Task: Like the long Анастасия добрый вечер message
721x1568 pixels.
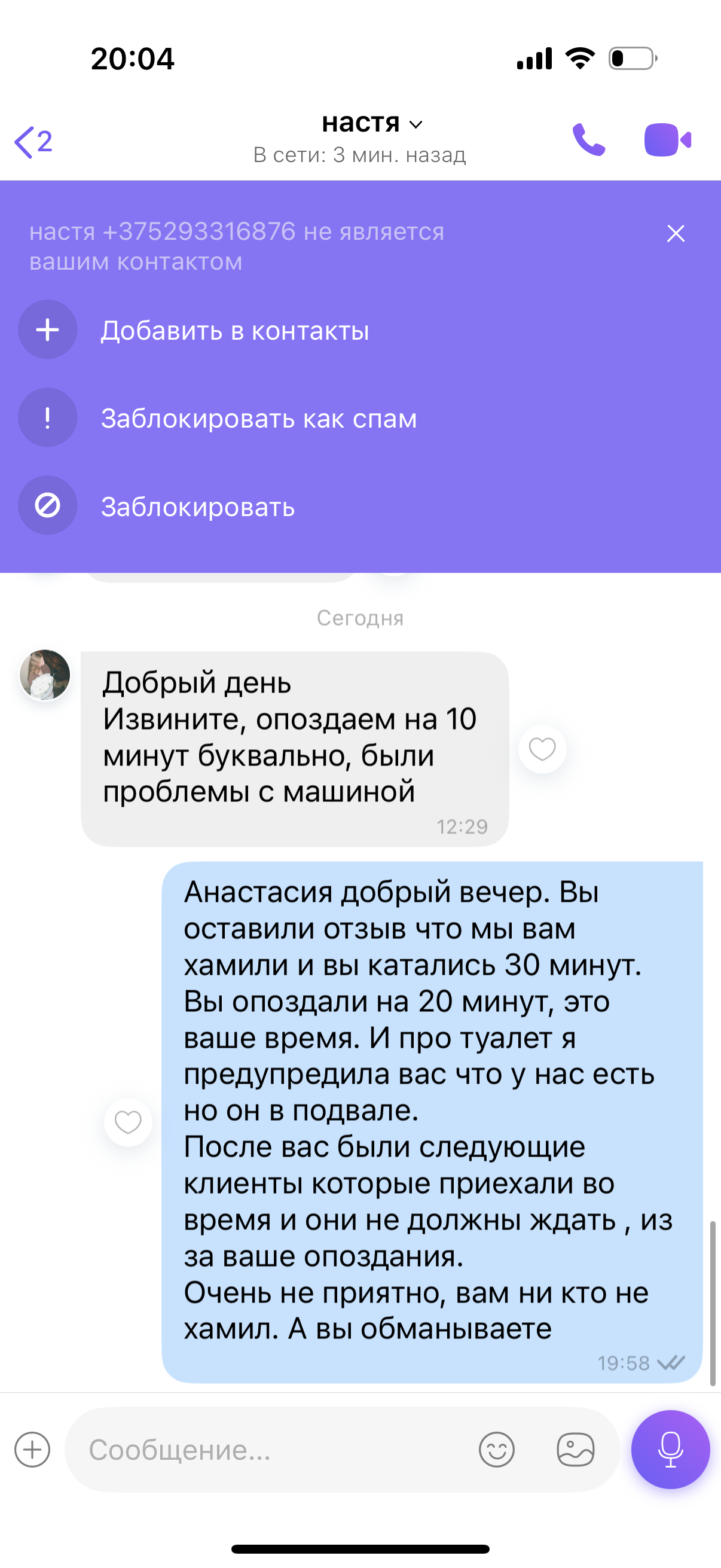Action: click(128, 1122)
